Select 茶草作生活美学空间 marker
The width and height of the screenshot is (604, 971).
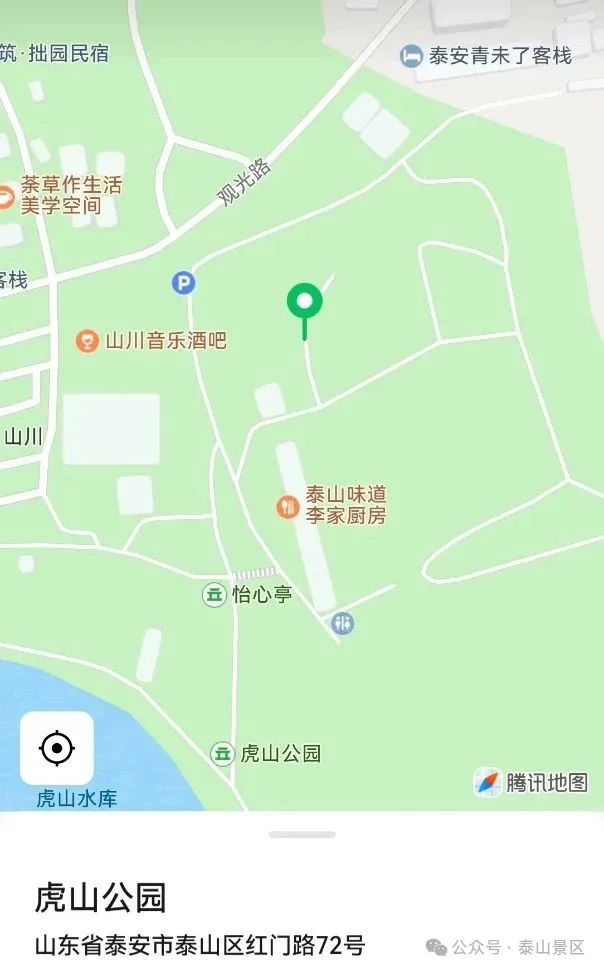[x=6, y=195]
